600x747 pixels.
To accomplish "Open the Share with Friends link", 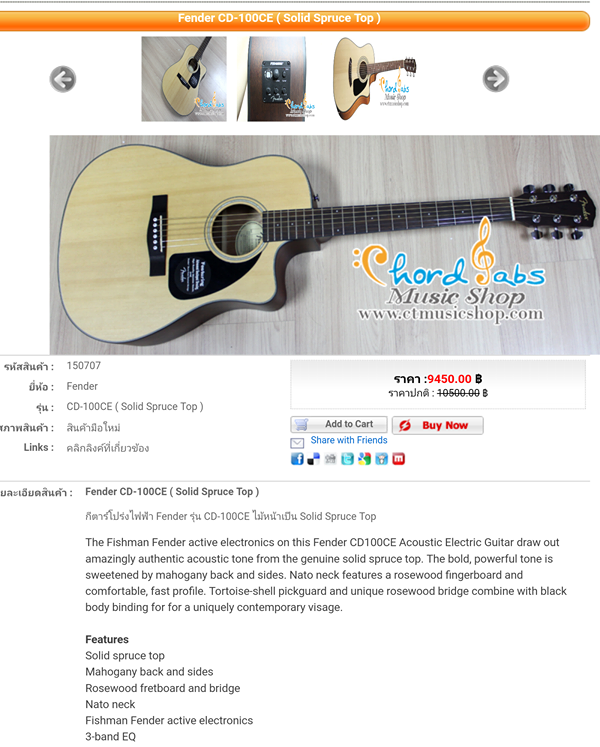I will [x=348, y=440].
